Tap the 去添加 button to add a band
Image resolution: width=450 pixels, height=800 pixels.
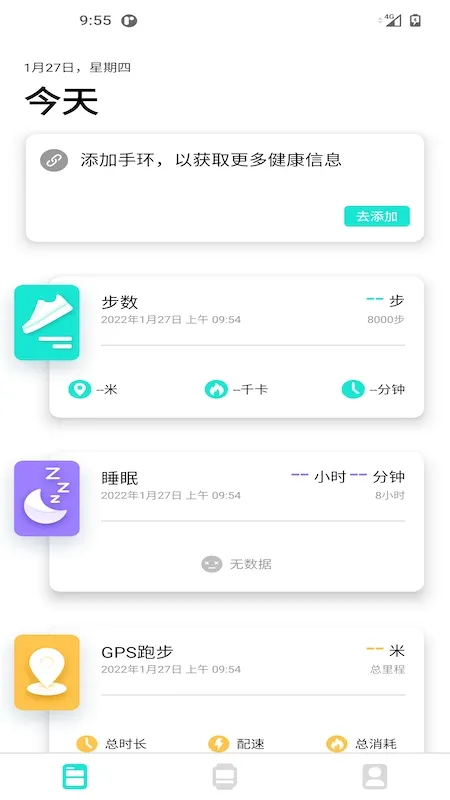coord(377,216)
